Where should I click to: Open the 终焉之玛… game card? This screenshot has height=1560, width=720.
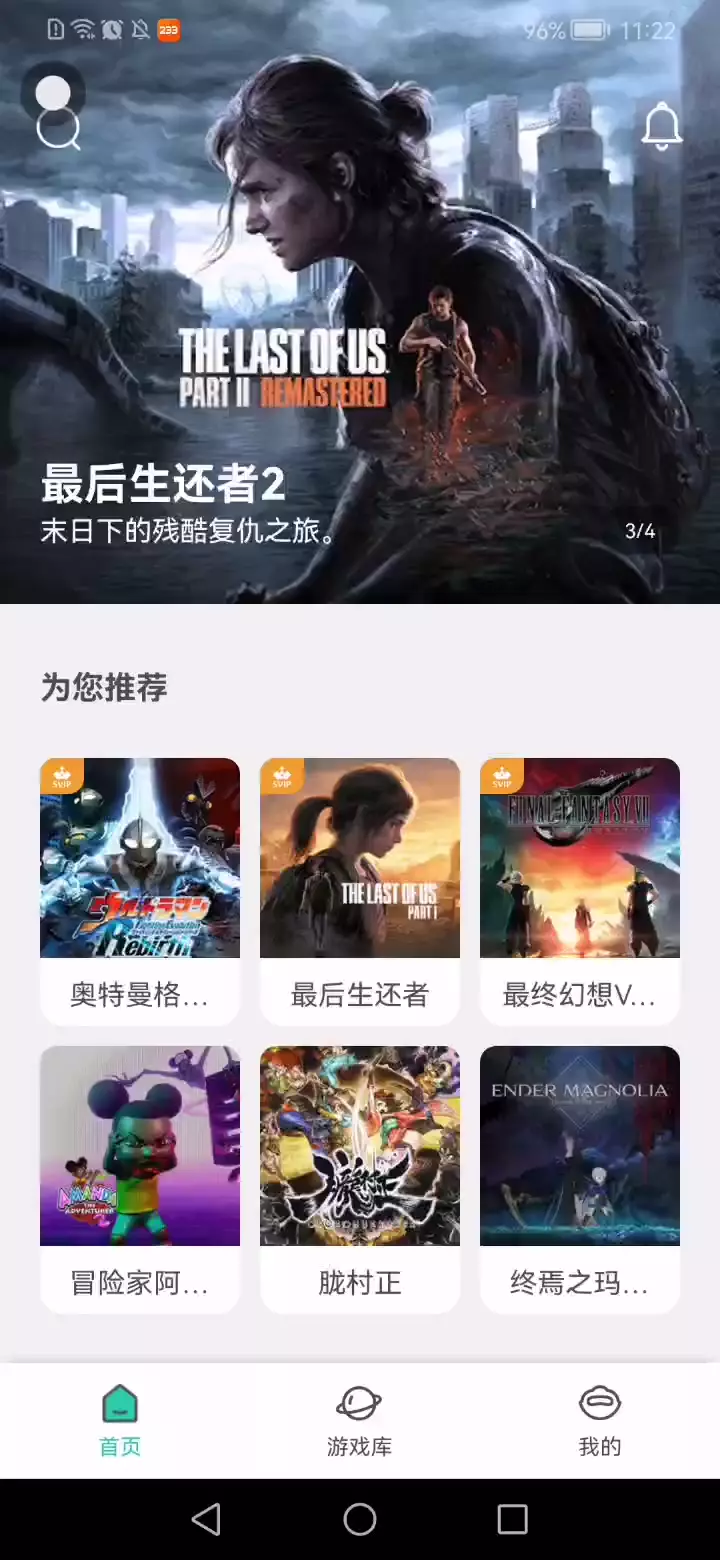coord(580,1178)
